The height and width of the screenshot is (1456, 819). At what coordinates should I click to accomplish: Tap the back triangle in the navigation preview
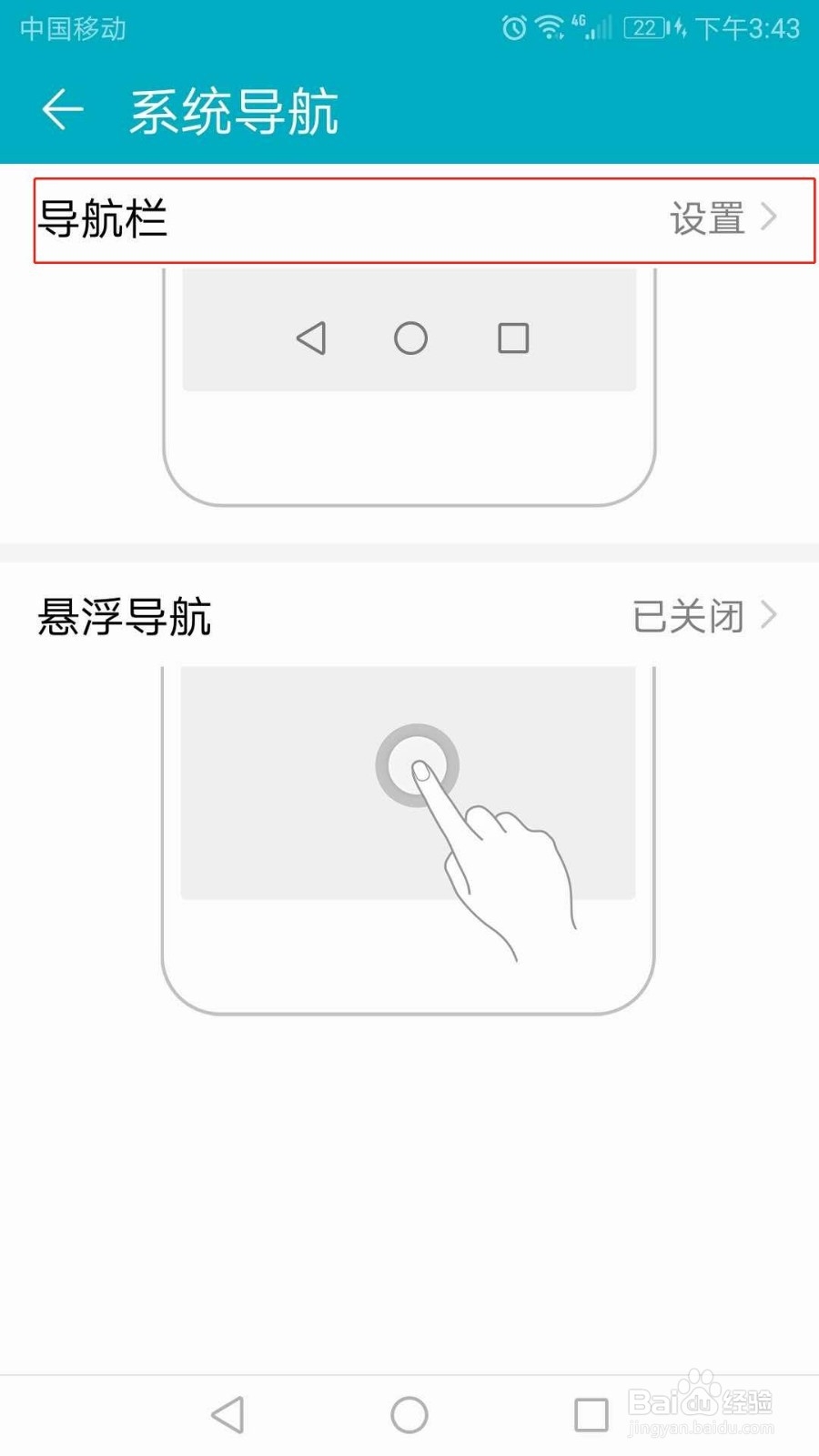coord(309,339)
